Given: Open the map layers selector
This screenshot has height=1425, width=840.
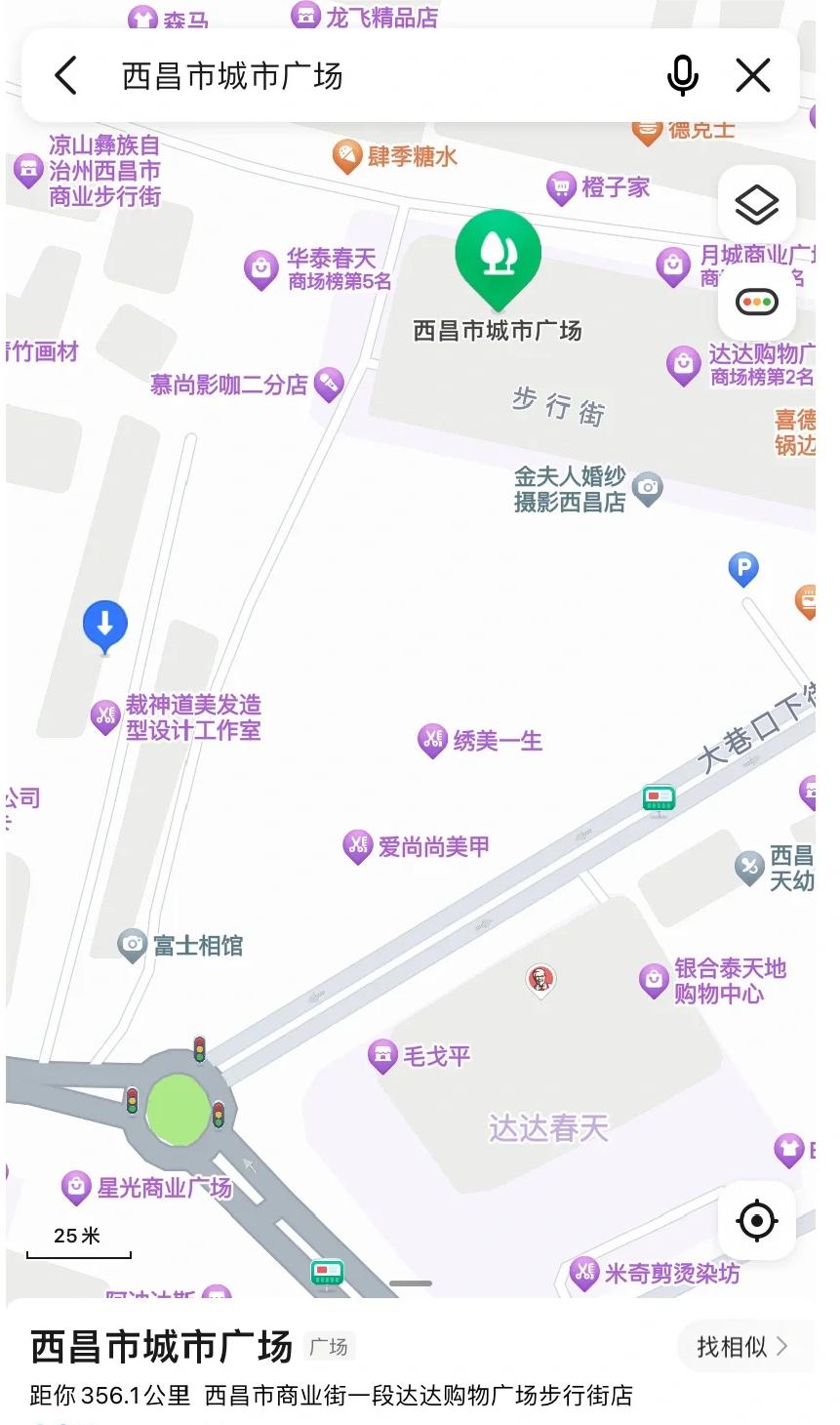Looking at the screenshot, I should click(757, 205).
